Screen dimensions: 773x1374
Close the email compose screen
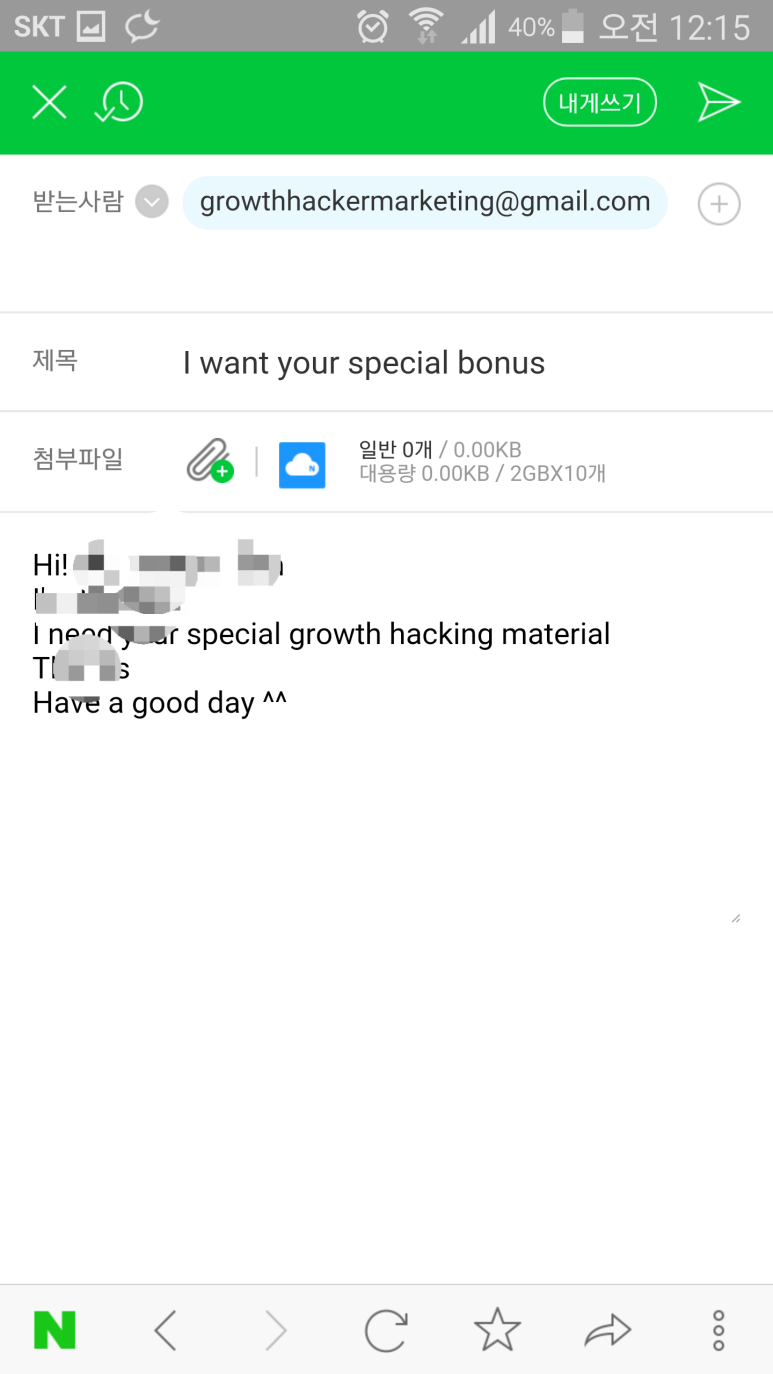(x=49, y=103)
